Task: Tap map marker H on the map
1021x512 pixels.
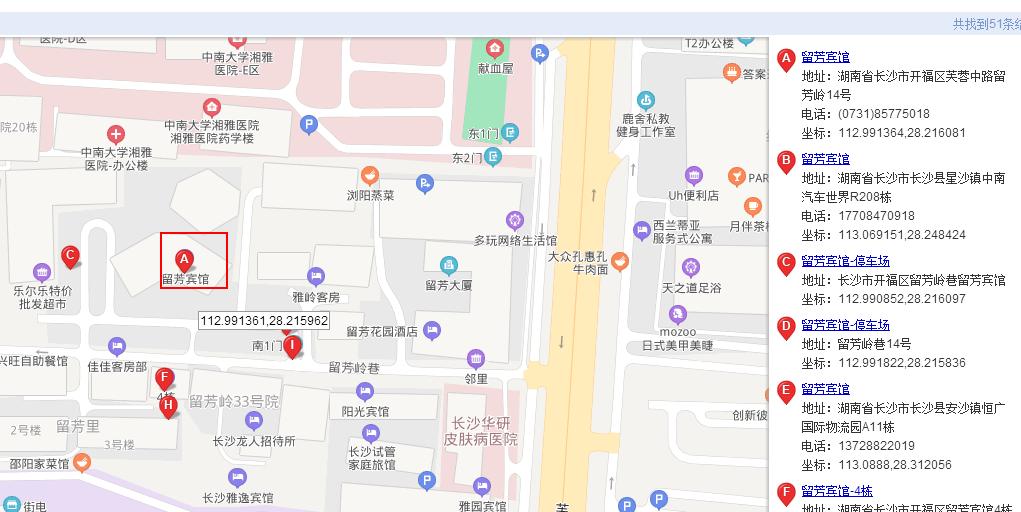Action: (x=169, y=404)
